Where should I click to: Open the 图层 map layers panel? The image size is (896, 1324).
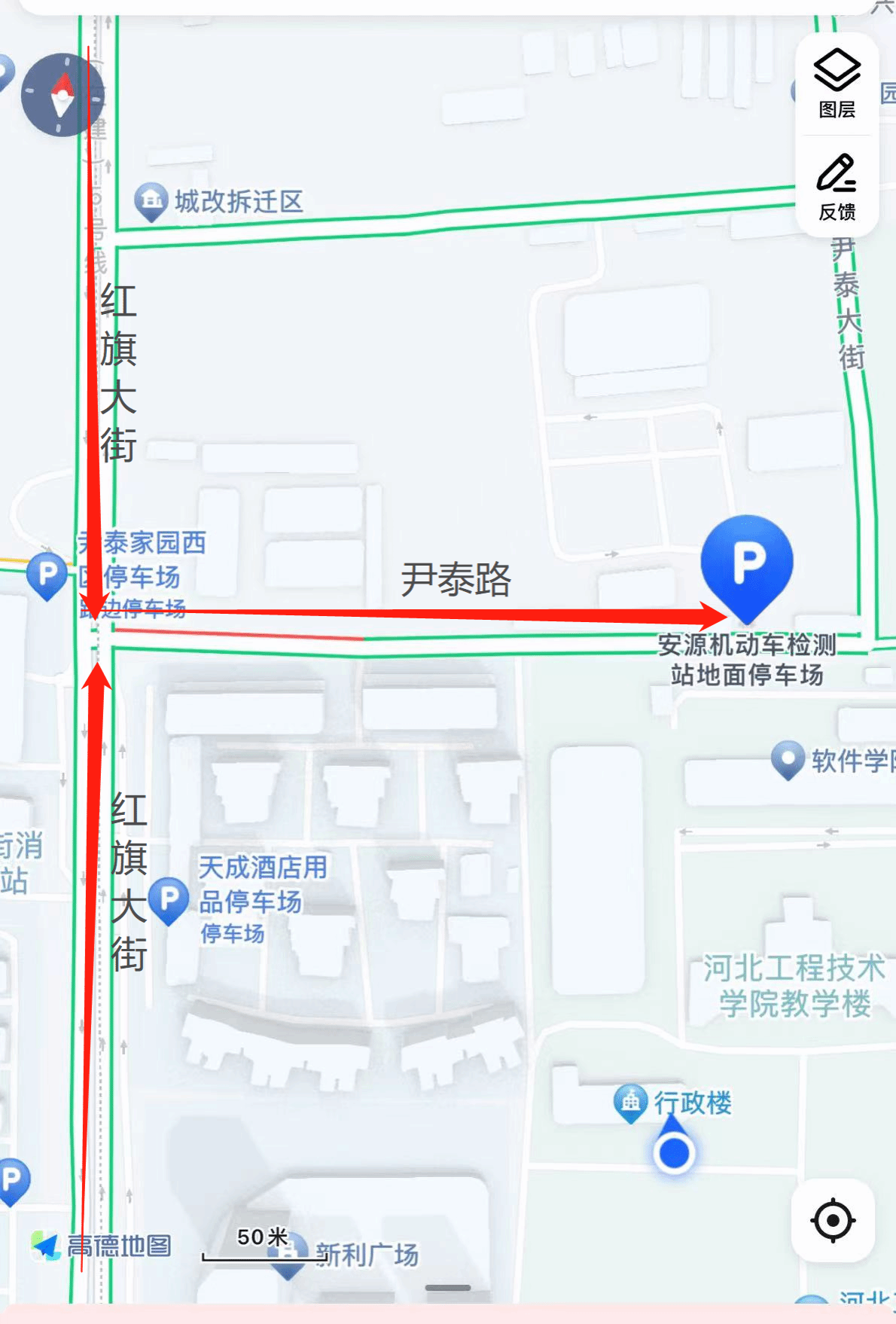point(837,83)
